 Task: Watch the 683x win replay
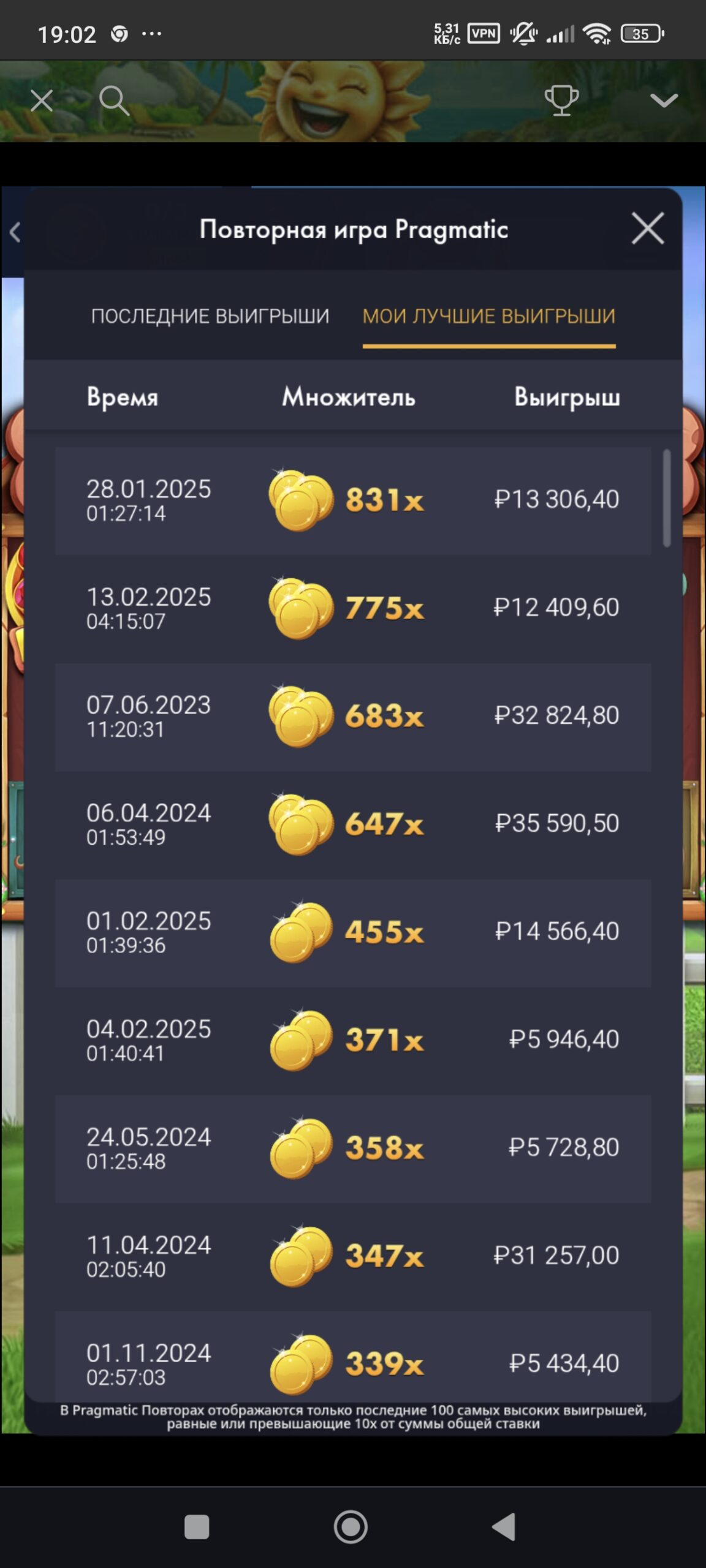[353, 716]
